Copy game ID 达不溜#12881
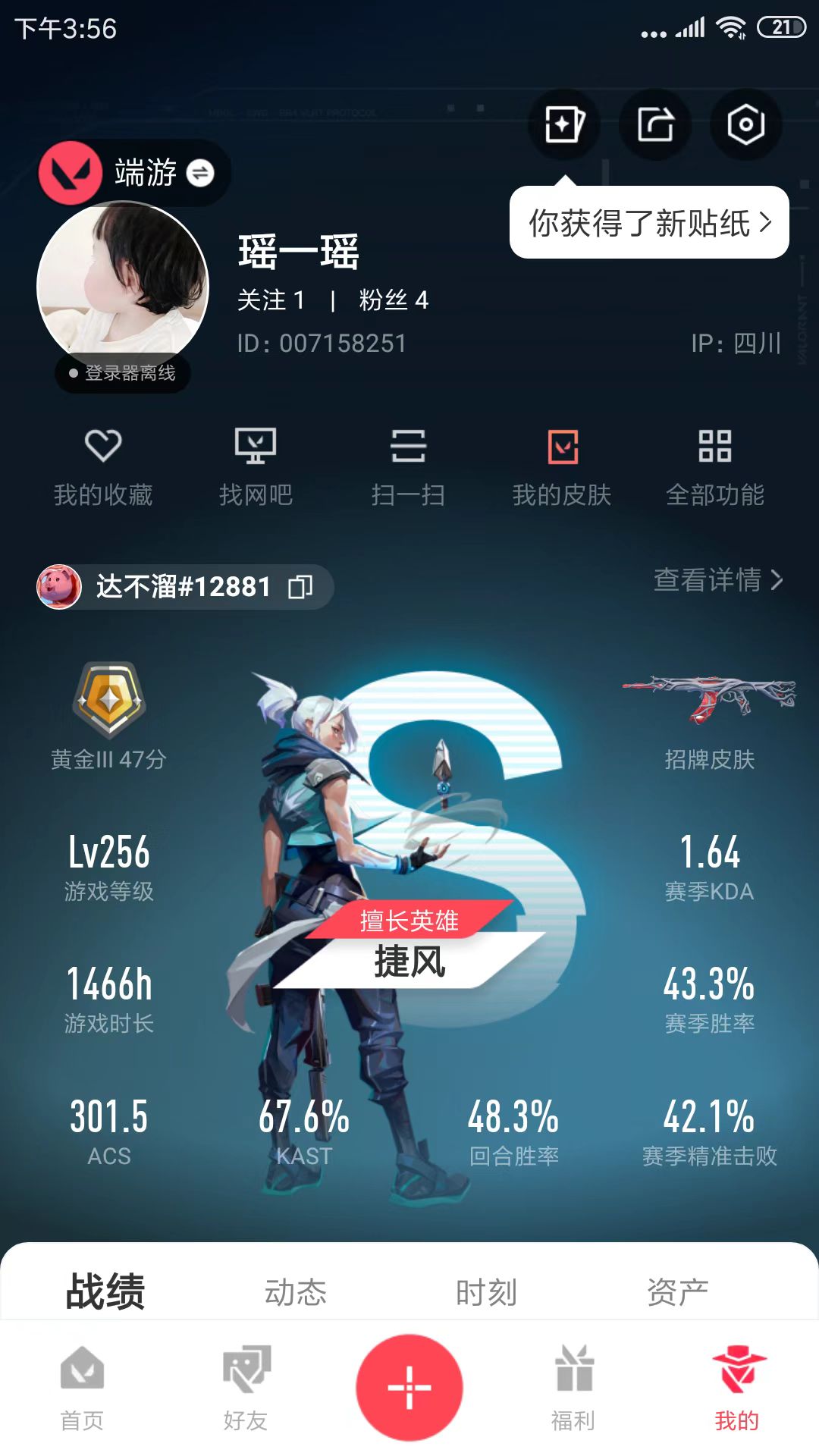The width and height of the screenshot is (819, 1456). (300, 587)
